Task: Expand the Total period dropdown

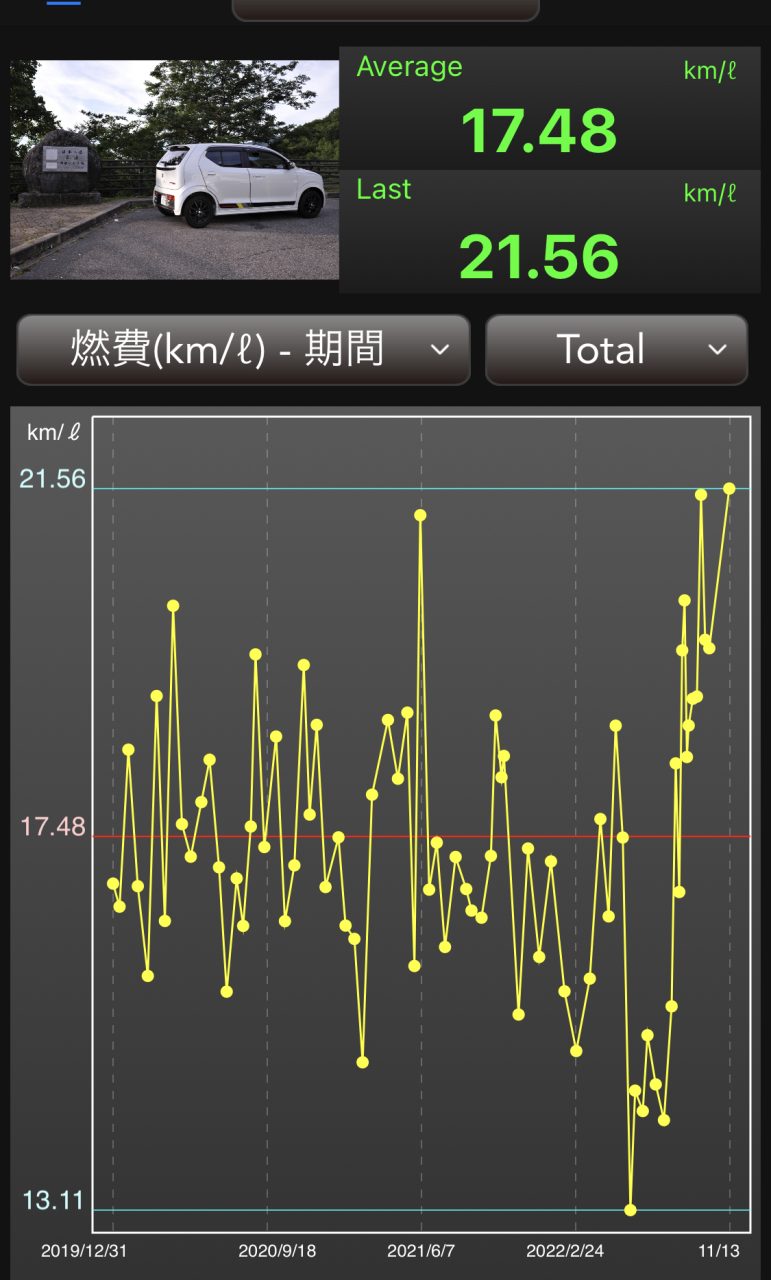Action: pyautogui.click(x=616, y=350)
